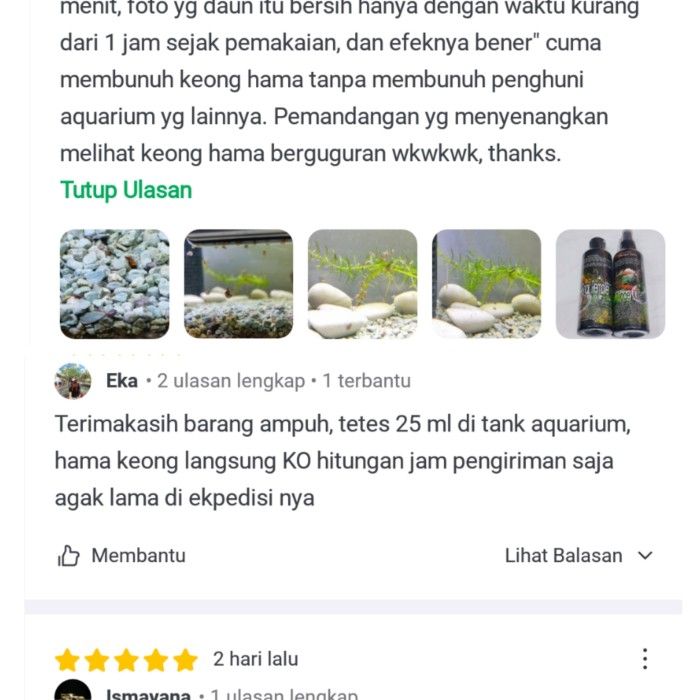The image size is (700, 700).
Task: Expand Lihat Balasan replies
Action: (578, 555)
